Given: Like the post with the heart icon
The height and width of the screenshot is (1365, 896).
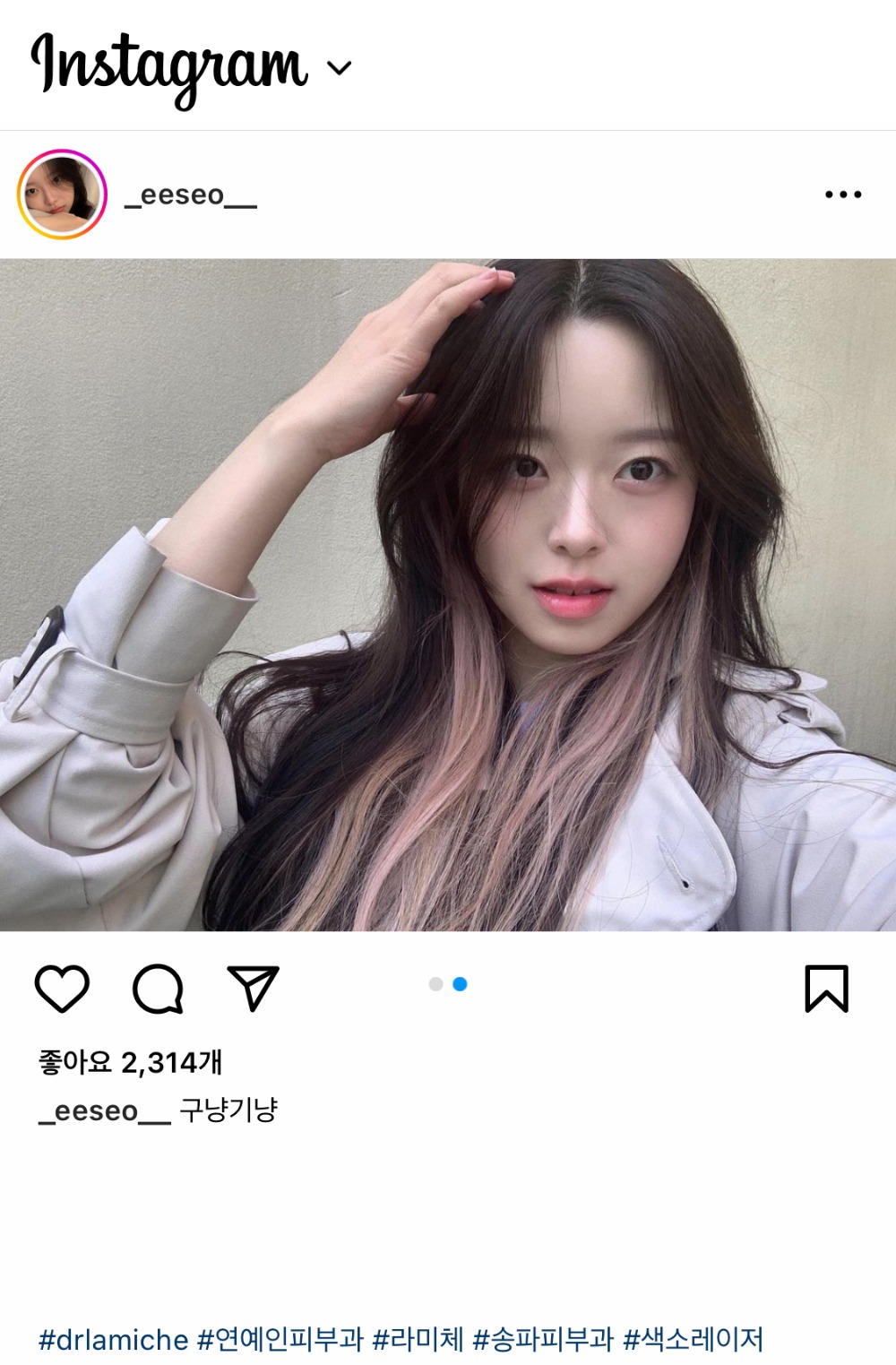Looking at the screenshot, I should coord(62,989).
